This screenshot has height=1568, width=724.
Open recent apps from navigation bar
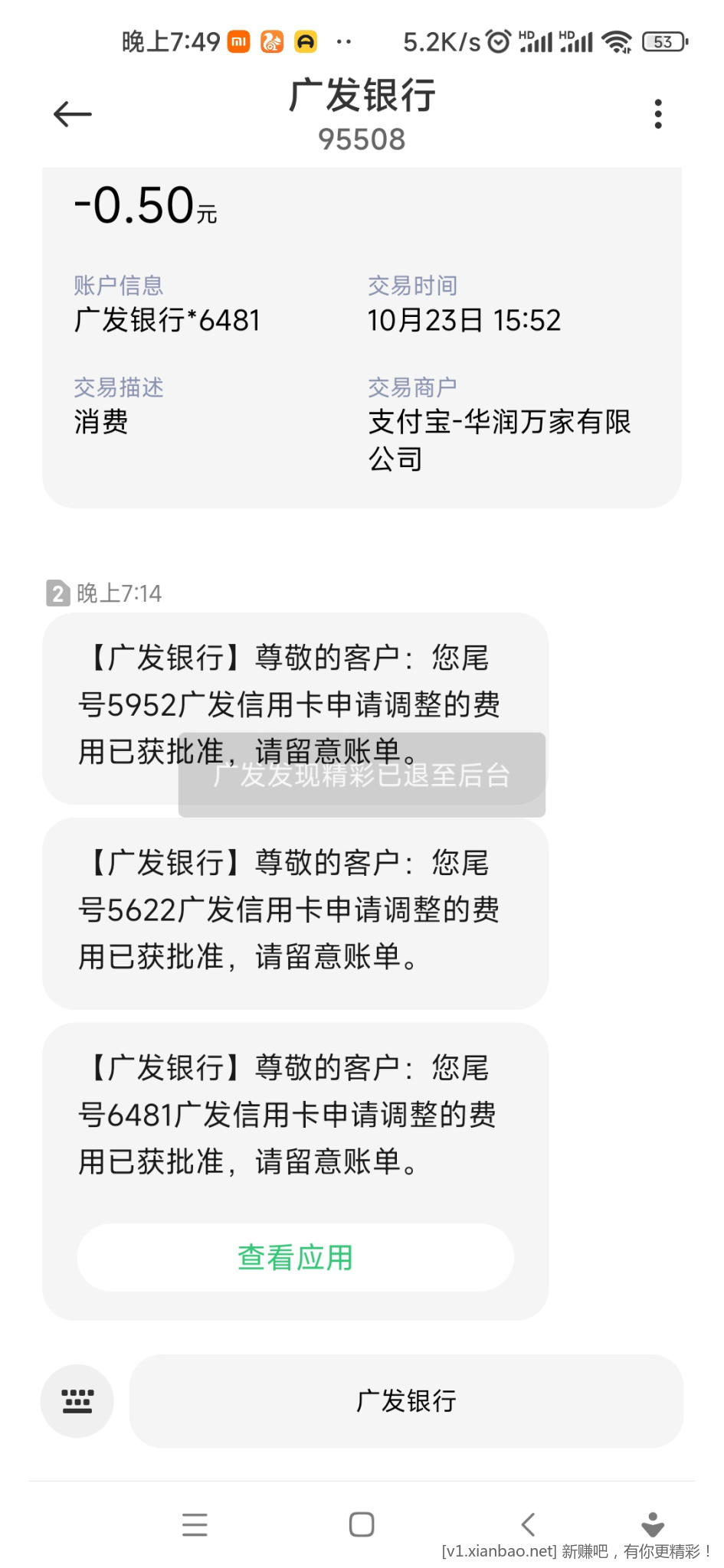(x=195, y=1524)
